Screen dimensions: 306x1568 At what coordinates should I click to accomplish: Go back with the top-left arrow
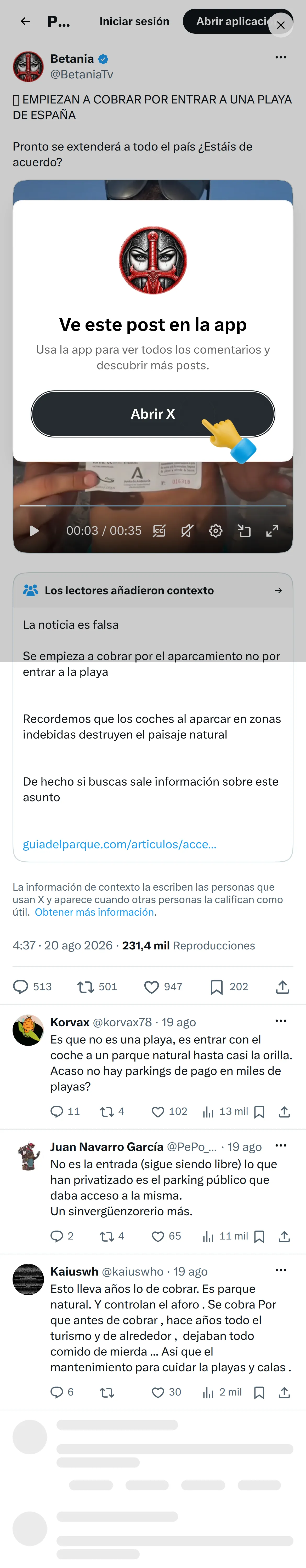[25, 21]
